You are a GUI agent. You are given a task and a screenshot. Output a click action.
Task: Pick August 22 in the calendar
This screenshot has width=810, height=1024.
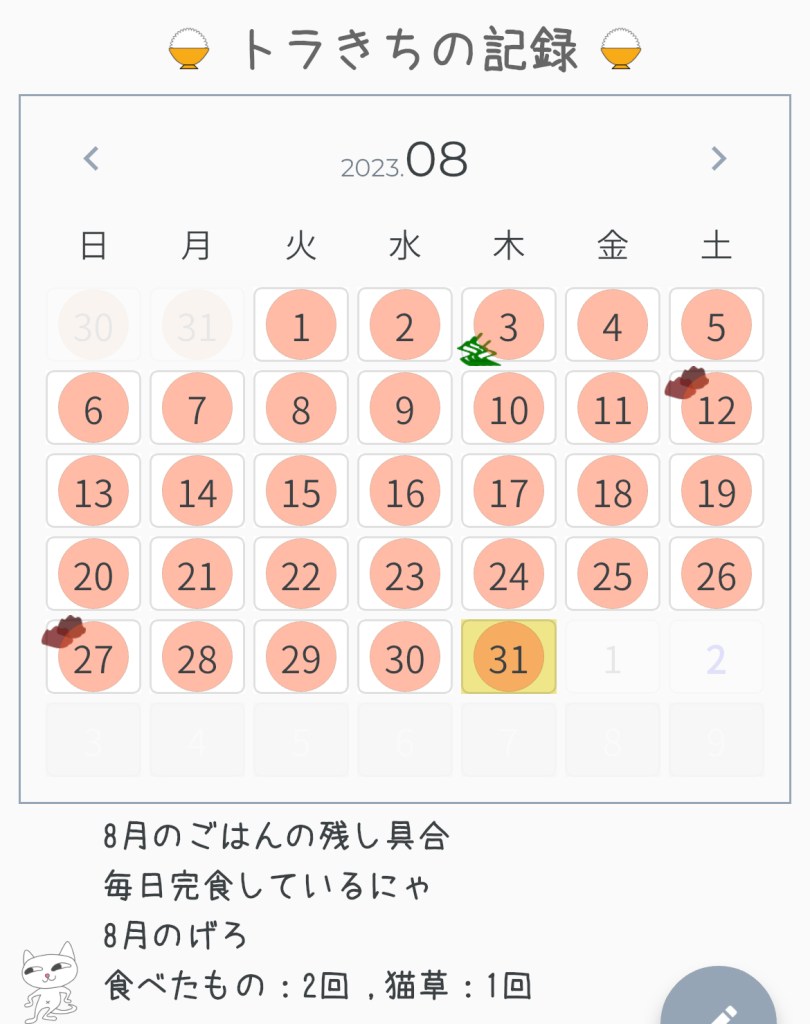301,574
